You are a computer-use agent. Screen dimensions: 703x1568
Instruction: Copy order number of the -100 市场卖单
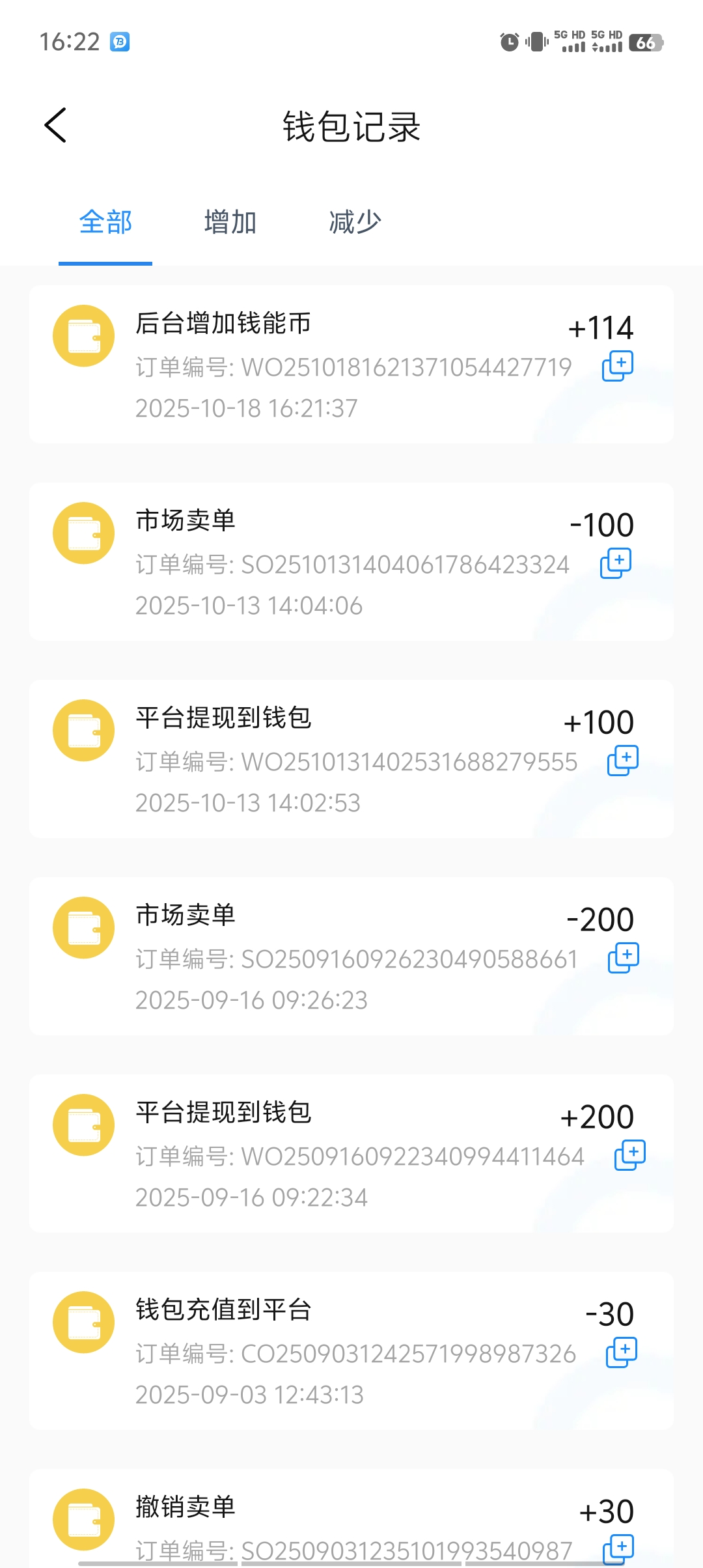(x=616, y=563)
